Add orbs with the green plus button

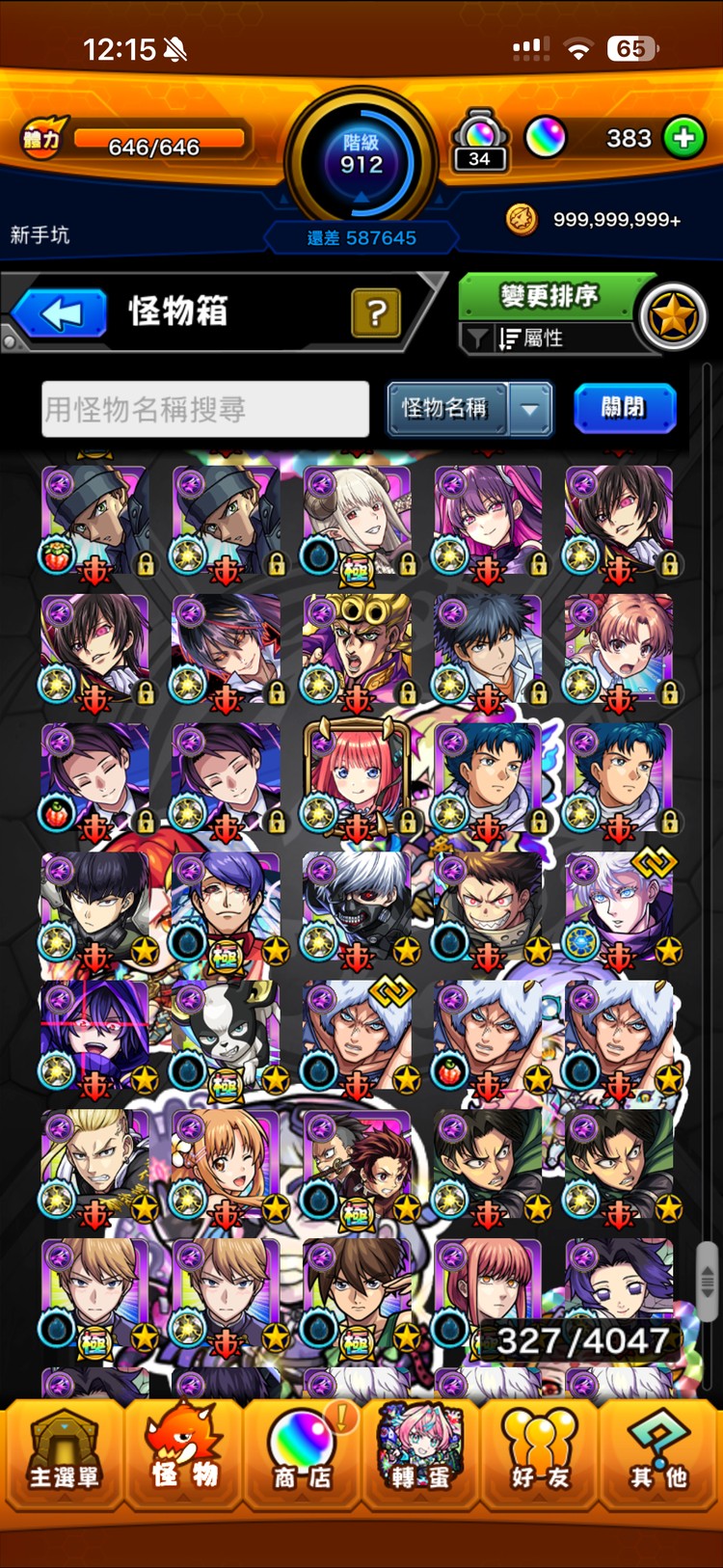click(683, 138)
